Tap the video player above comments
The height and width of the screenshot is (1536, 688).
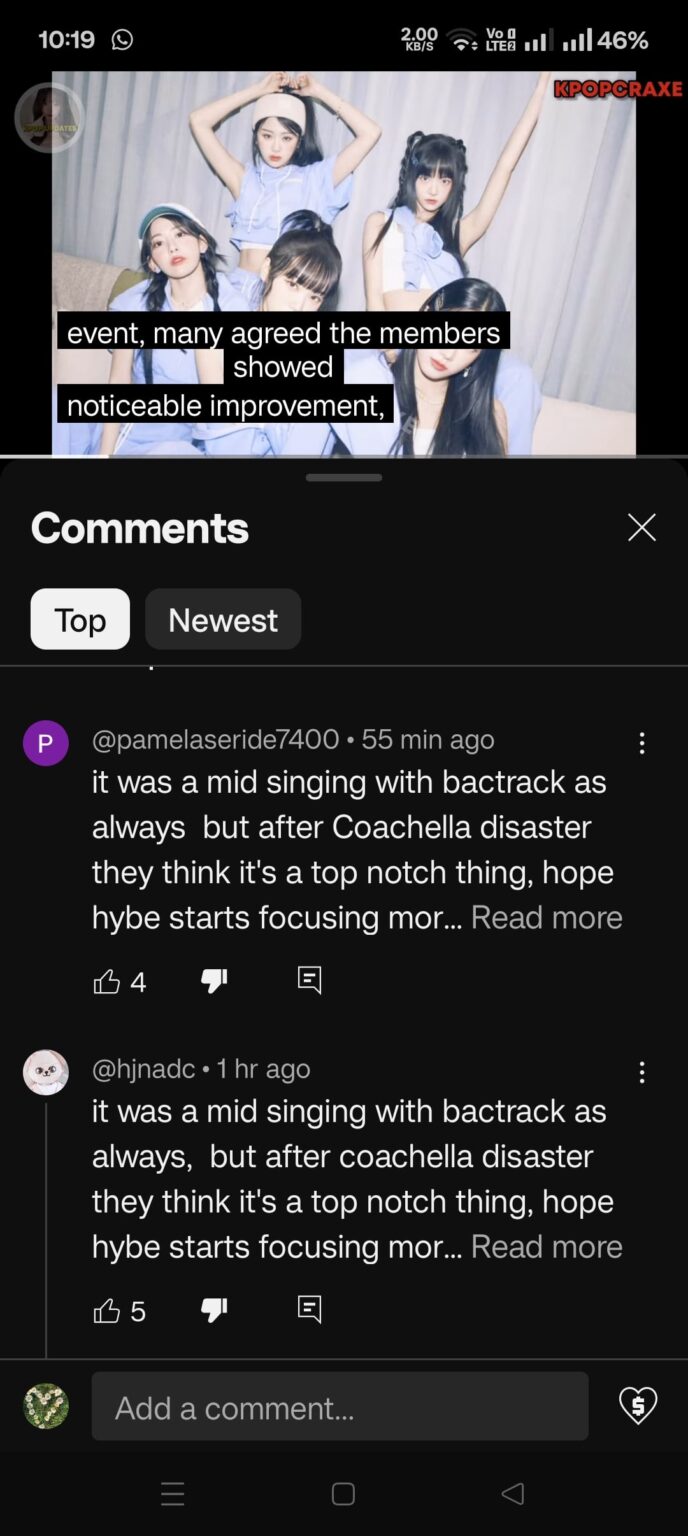(x=343, y=260)
